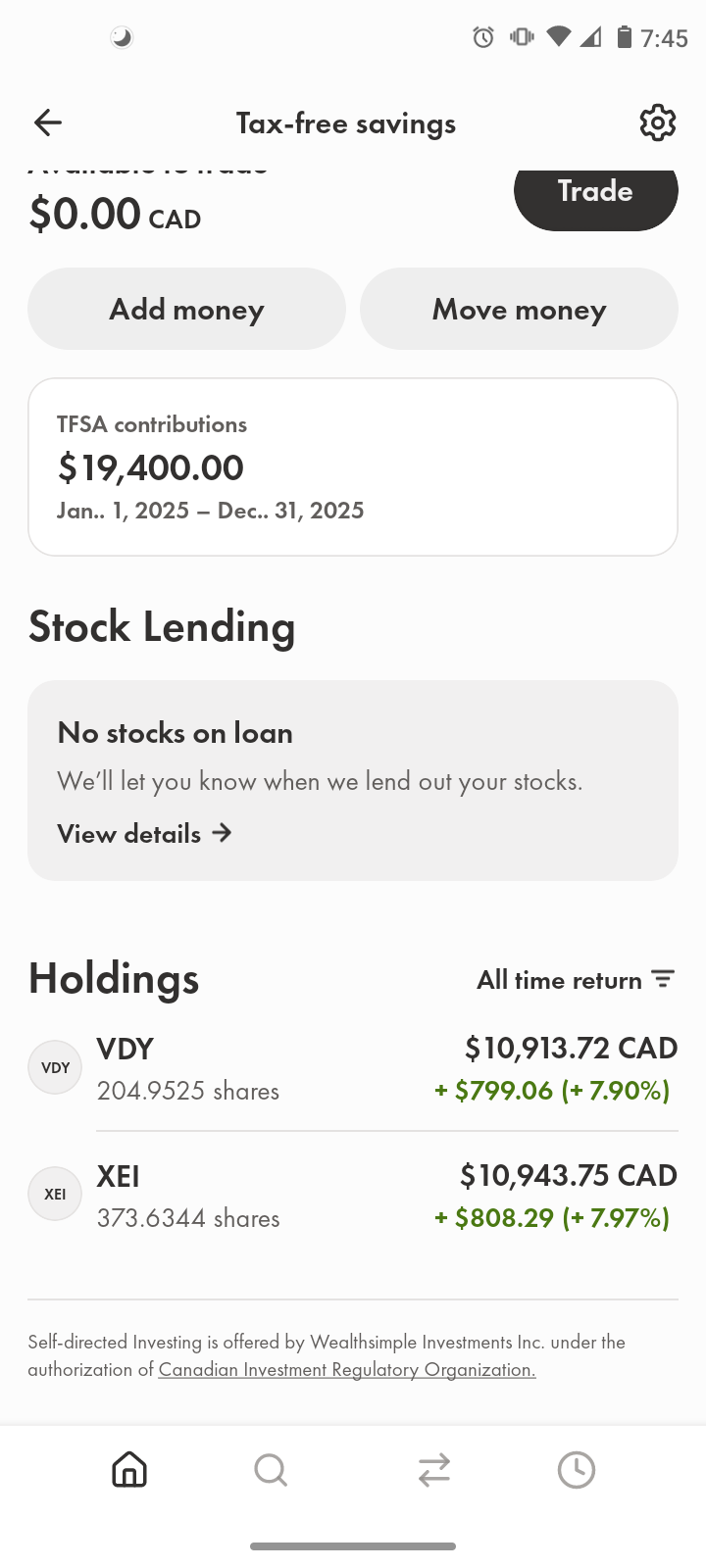The width and height of the screenshot is (706, 1568).
Task: Go back using the top-left arrow
Action: coord(47,122)
